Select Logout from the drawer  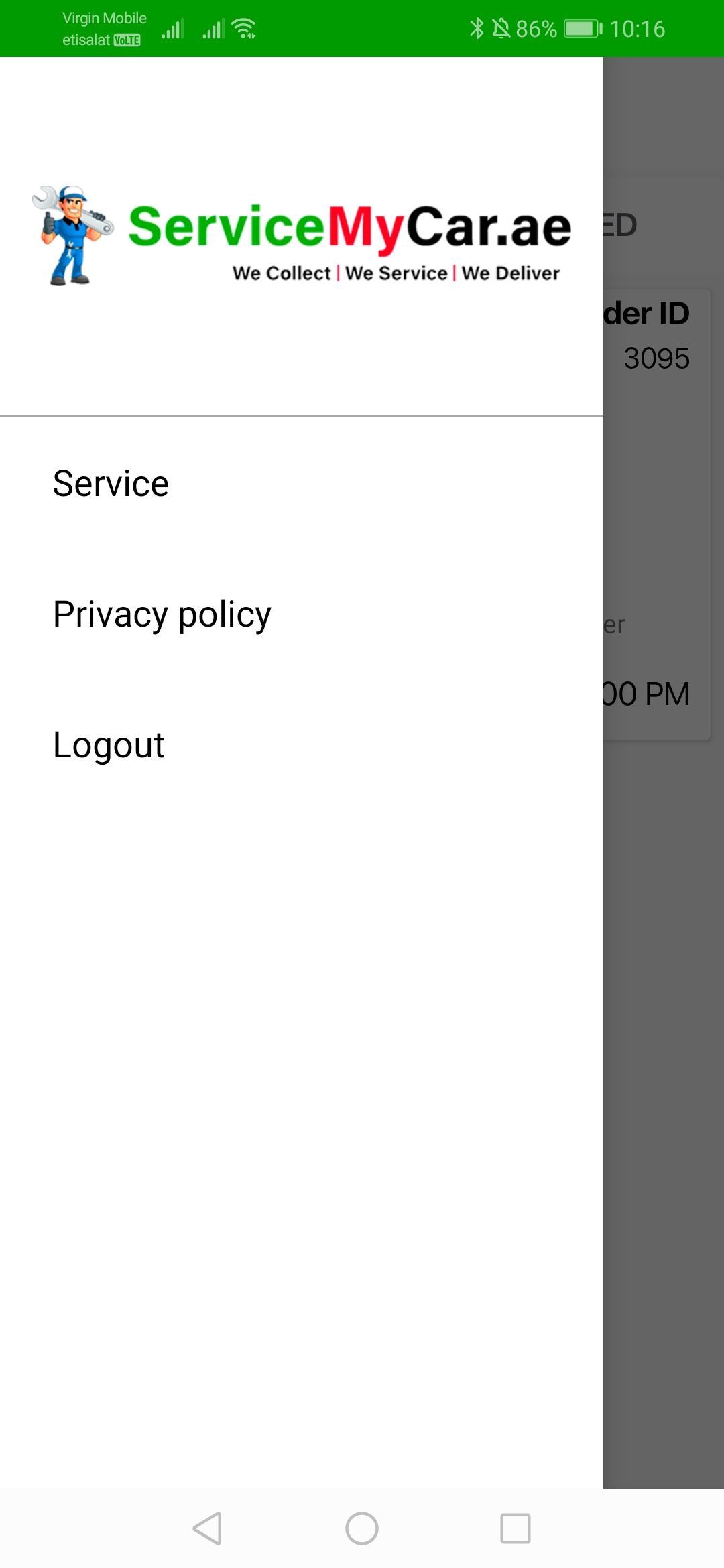(109, 745)
